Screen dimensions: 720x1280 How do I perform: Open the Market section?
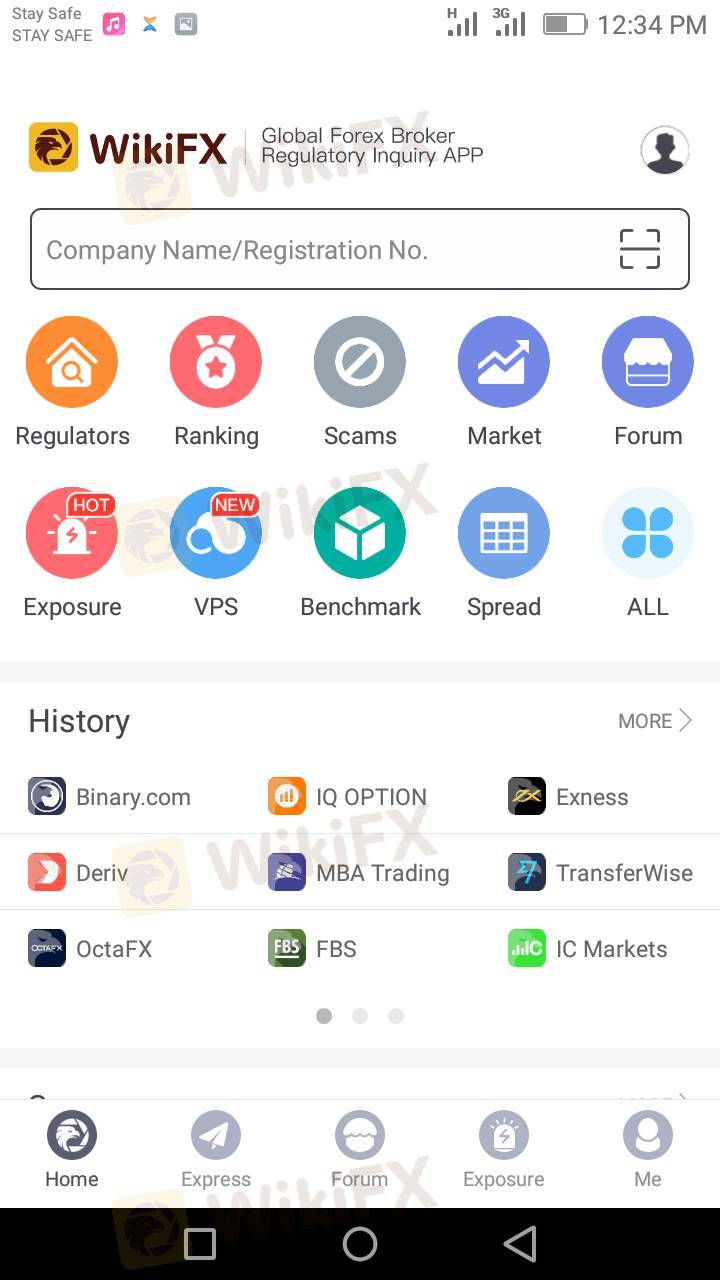[x=504, y=363]
